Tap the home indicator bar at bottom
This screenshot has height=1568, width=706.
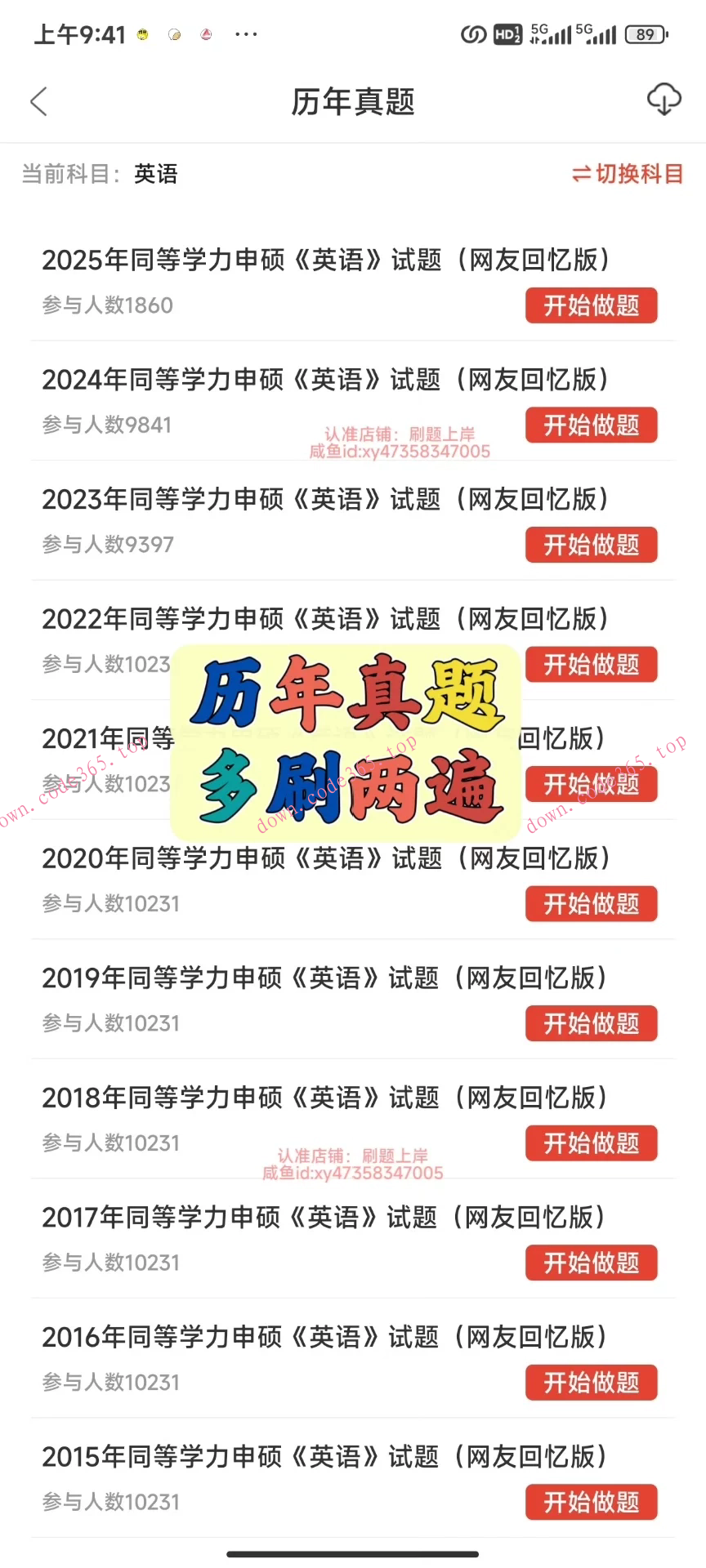353,1552
